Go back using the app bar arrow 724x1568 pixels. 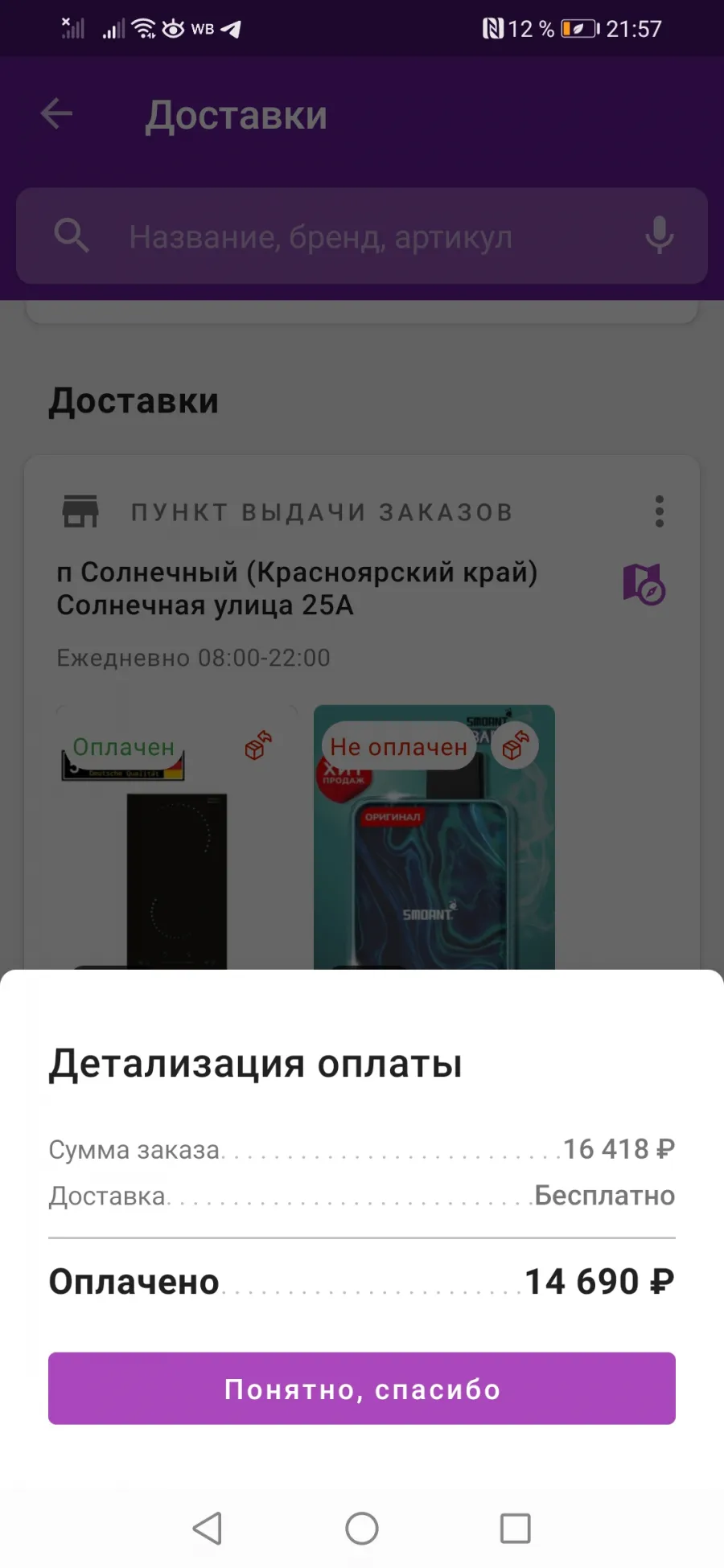(57, 114)
